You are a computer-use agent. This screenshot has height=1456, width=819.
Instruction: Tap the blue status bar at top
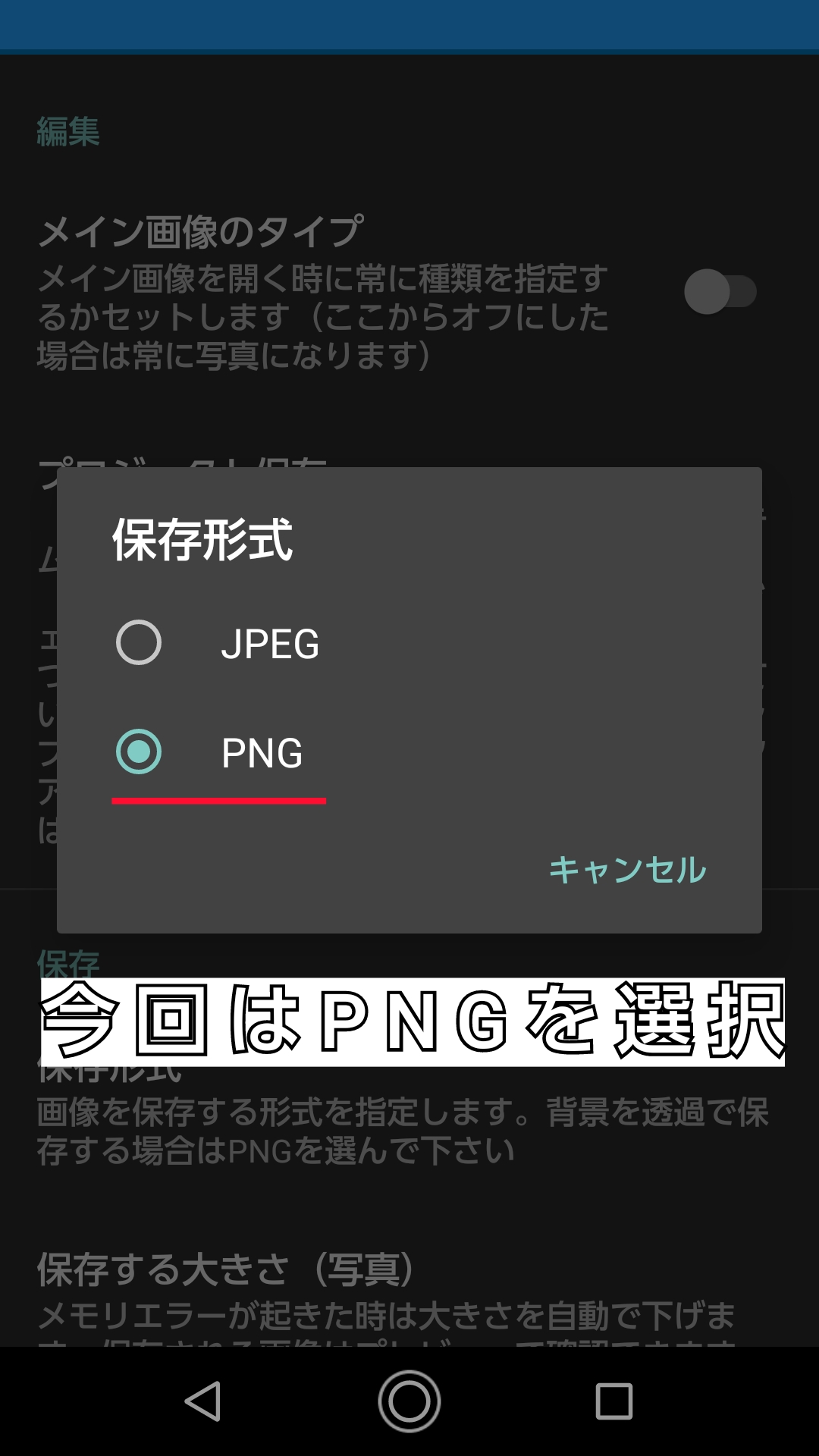click(409, 27)
